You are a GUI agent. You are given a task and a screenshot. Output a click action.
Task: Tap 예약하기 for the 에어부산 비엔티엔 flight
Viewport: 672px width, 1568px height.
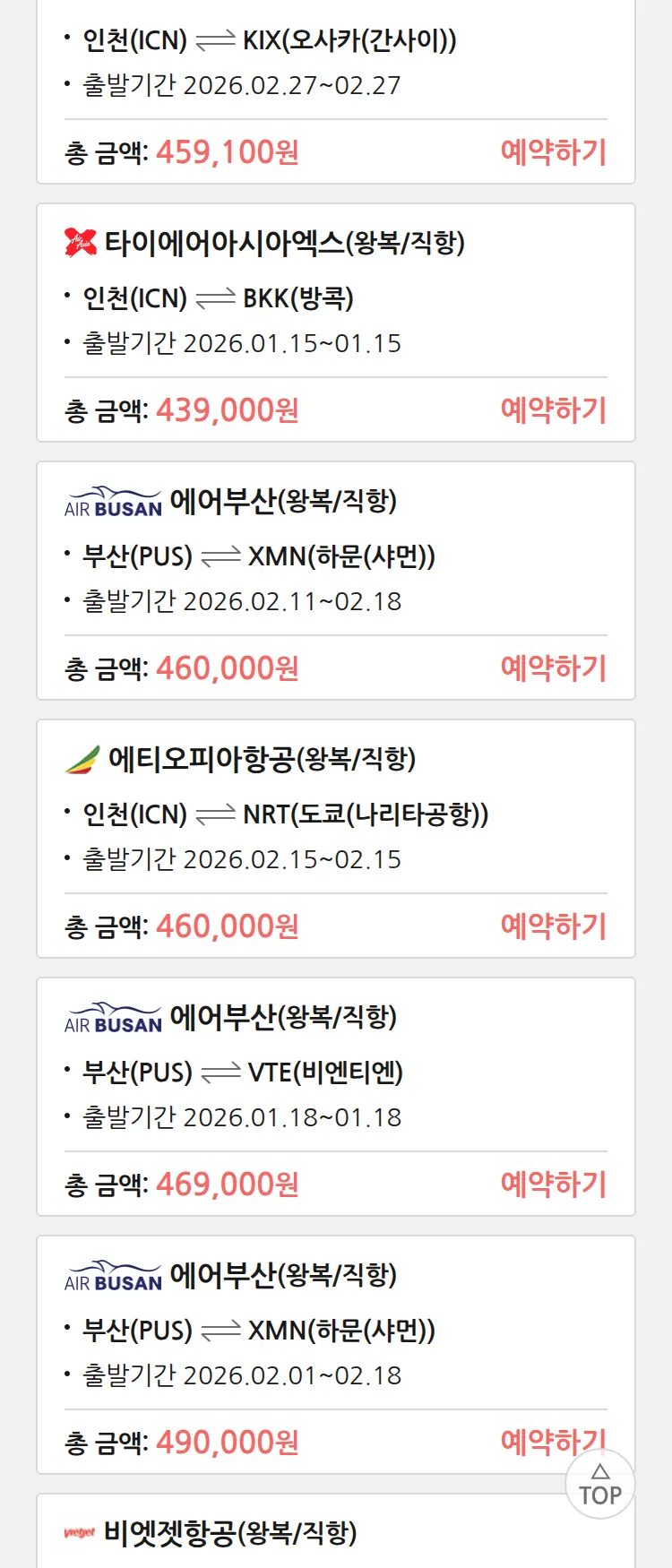coord(553,1185)
